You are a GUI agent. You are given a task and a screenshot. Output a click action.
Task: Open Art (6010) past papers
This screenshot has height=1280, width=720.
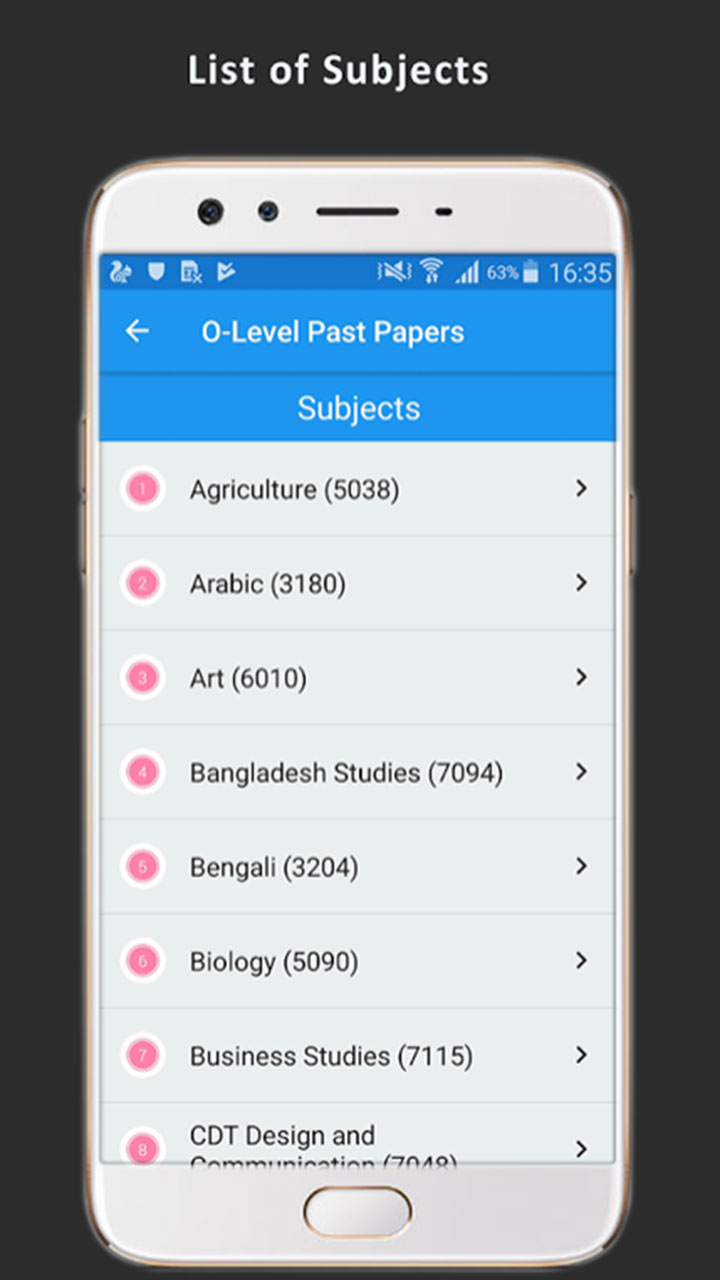(x=357, y=677)
